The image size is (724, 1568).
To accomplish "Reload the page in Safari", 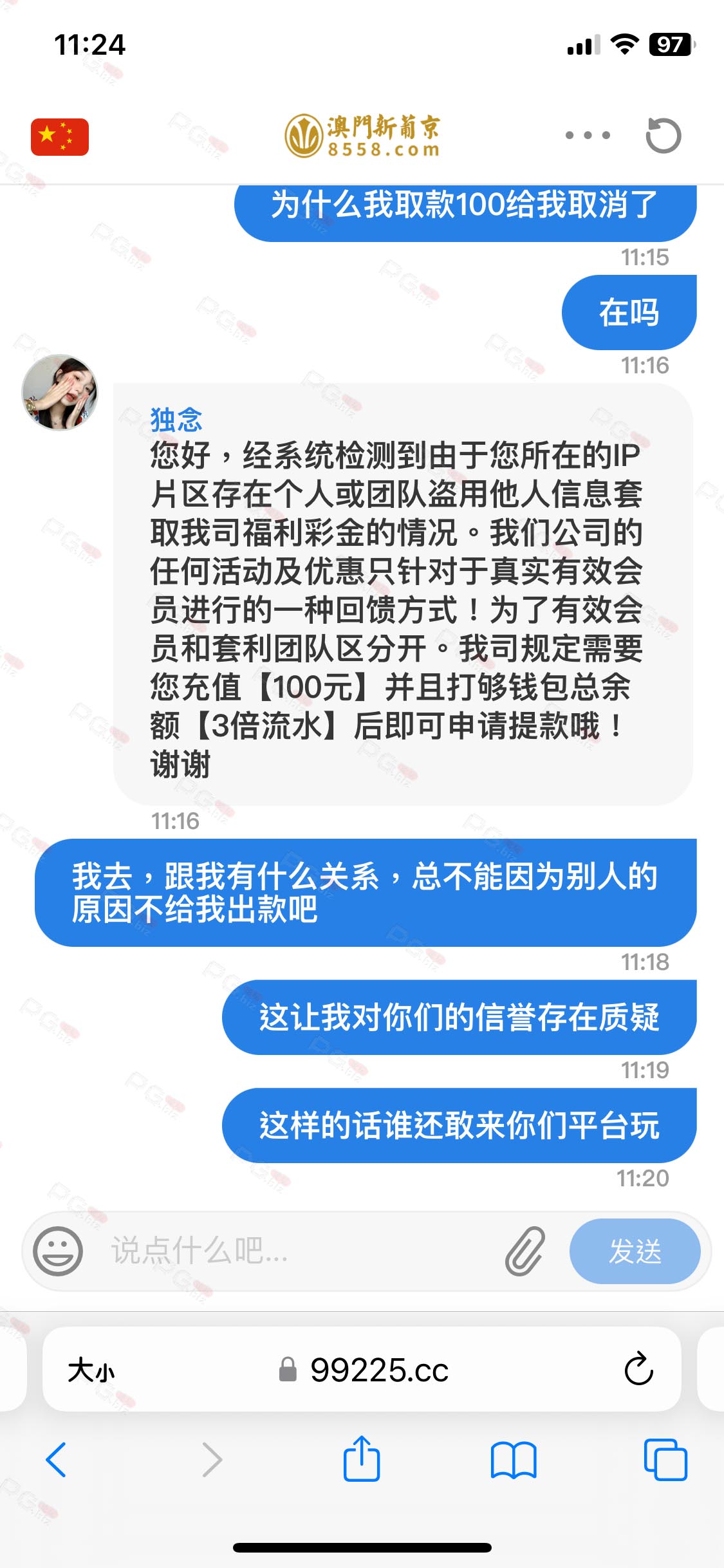I will 638,1369.
